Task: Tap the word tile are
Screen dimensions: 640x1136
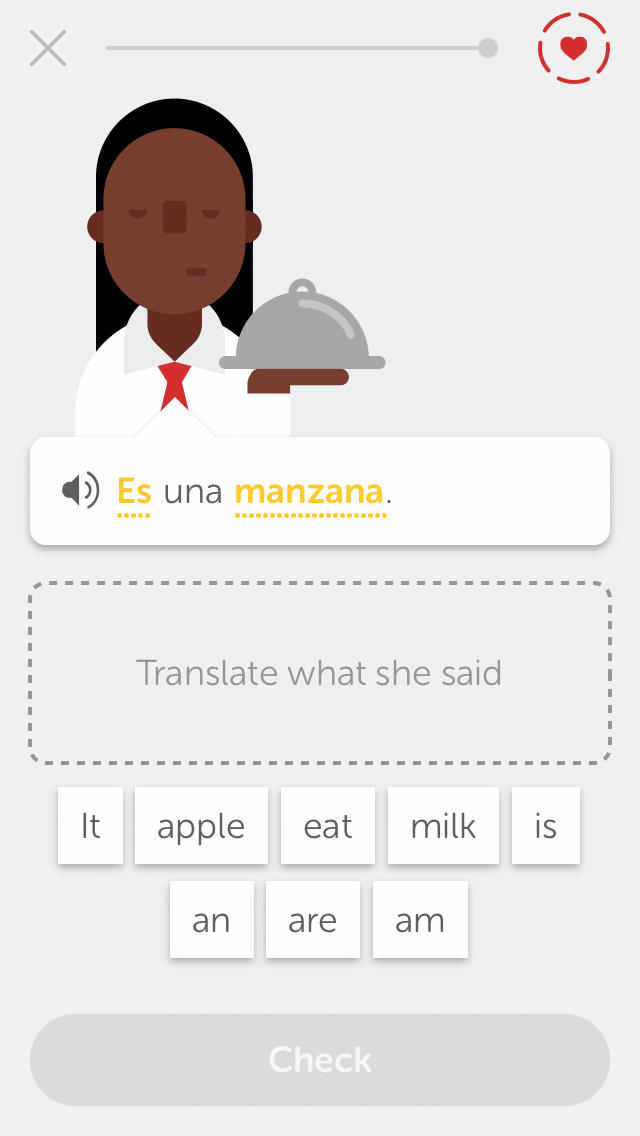Action: [312, 919]
